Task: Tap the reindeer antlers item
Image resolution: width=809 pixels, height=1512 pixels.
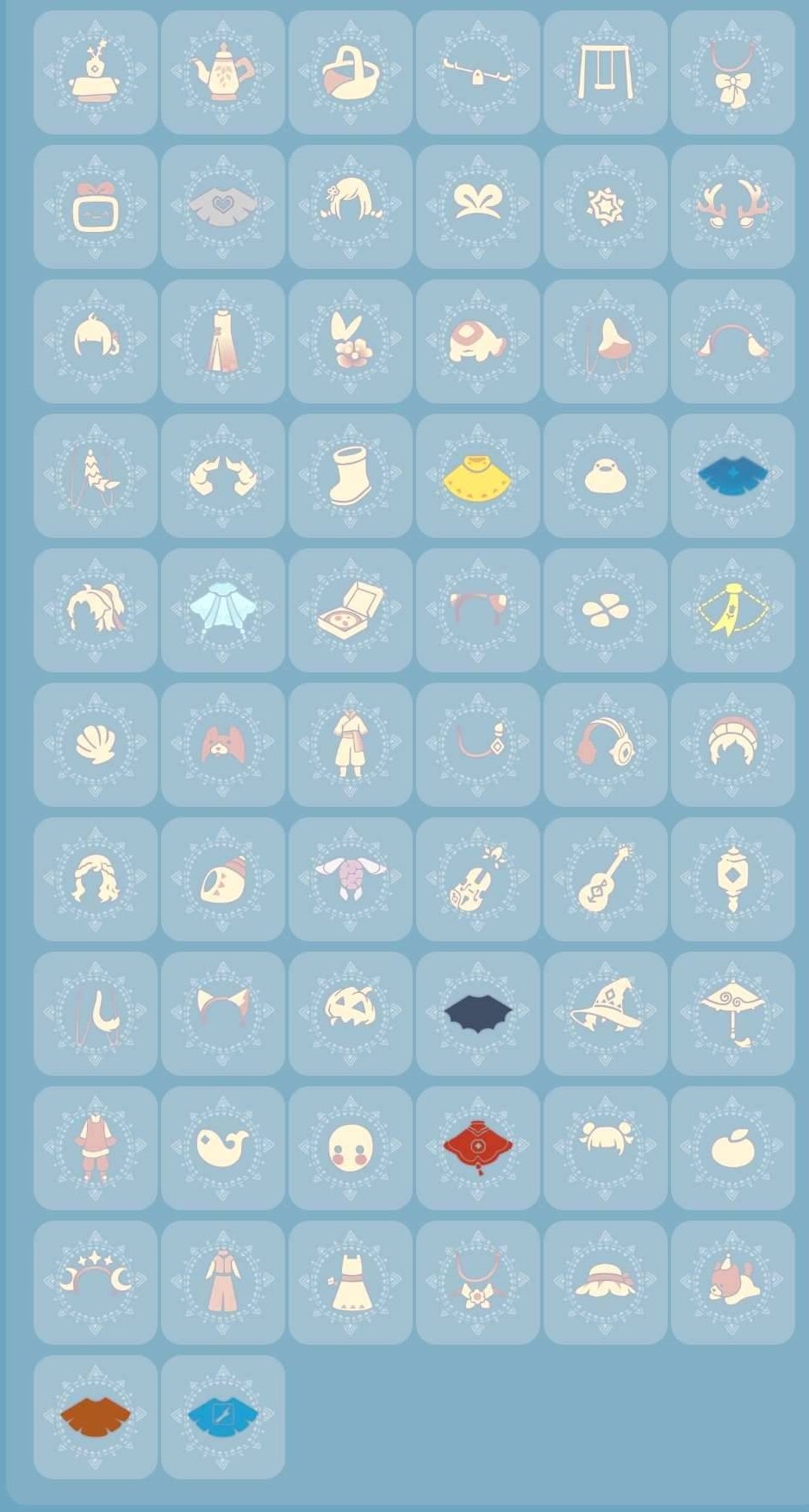Action: pos(732,207)
